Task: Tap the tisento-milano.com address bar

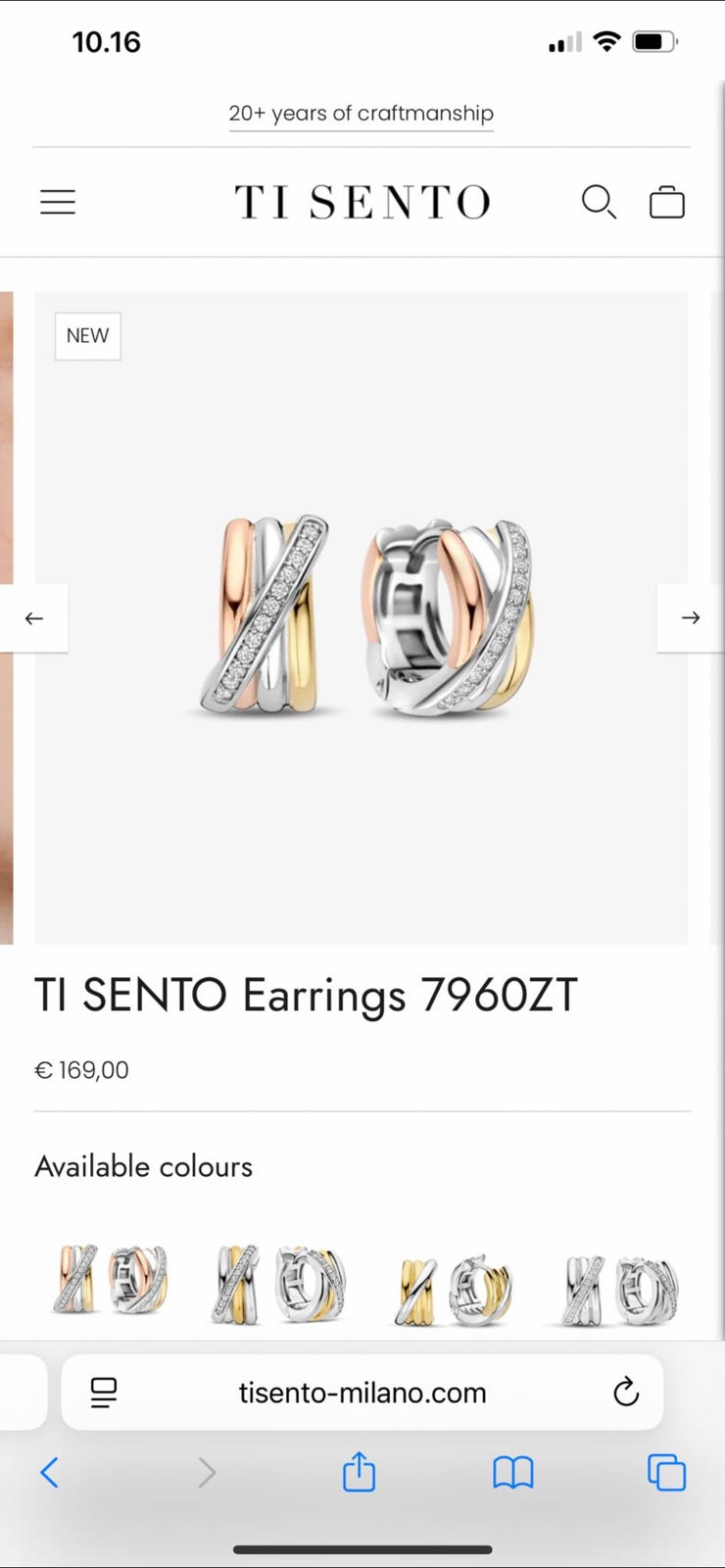Action: pyautogui.click(x=362, y=1392)
